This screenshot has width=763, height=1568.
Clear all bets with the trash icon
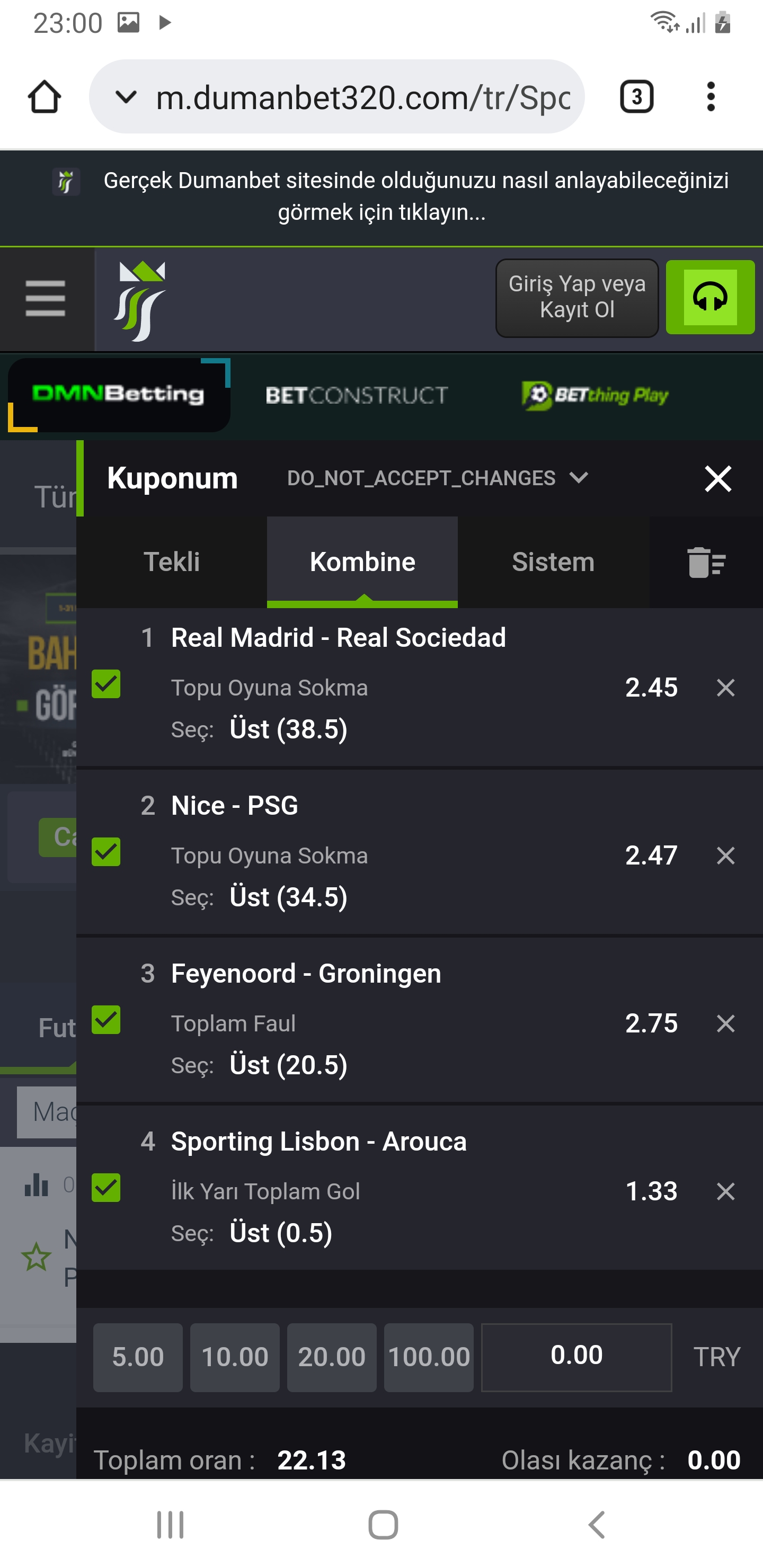(x=705, y=561)
